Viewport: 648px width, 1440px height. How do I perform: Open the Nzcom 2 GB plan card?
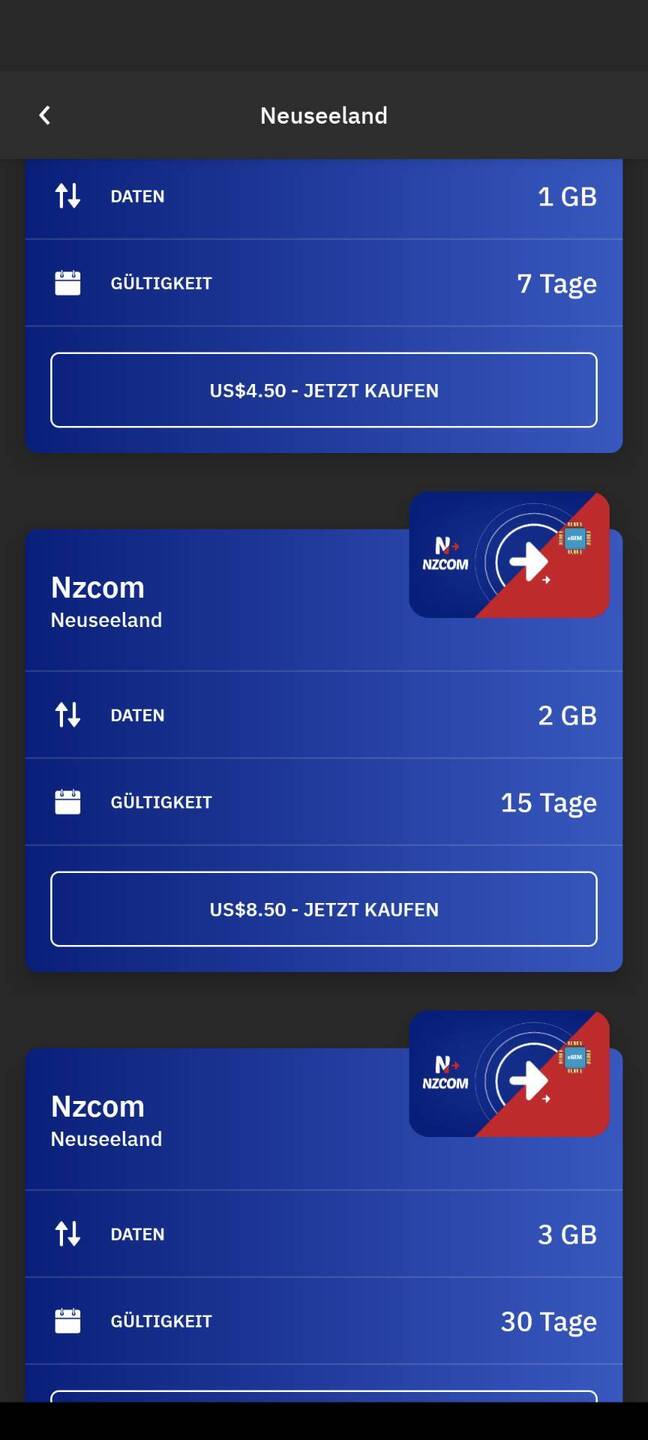[x=200, y=602]
